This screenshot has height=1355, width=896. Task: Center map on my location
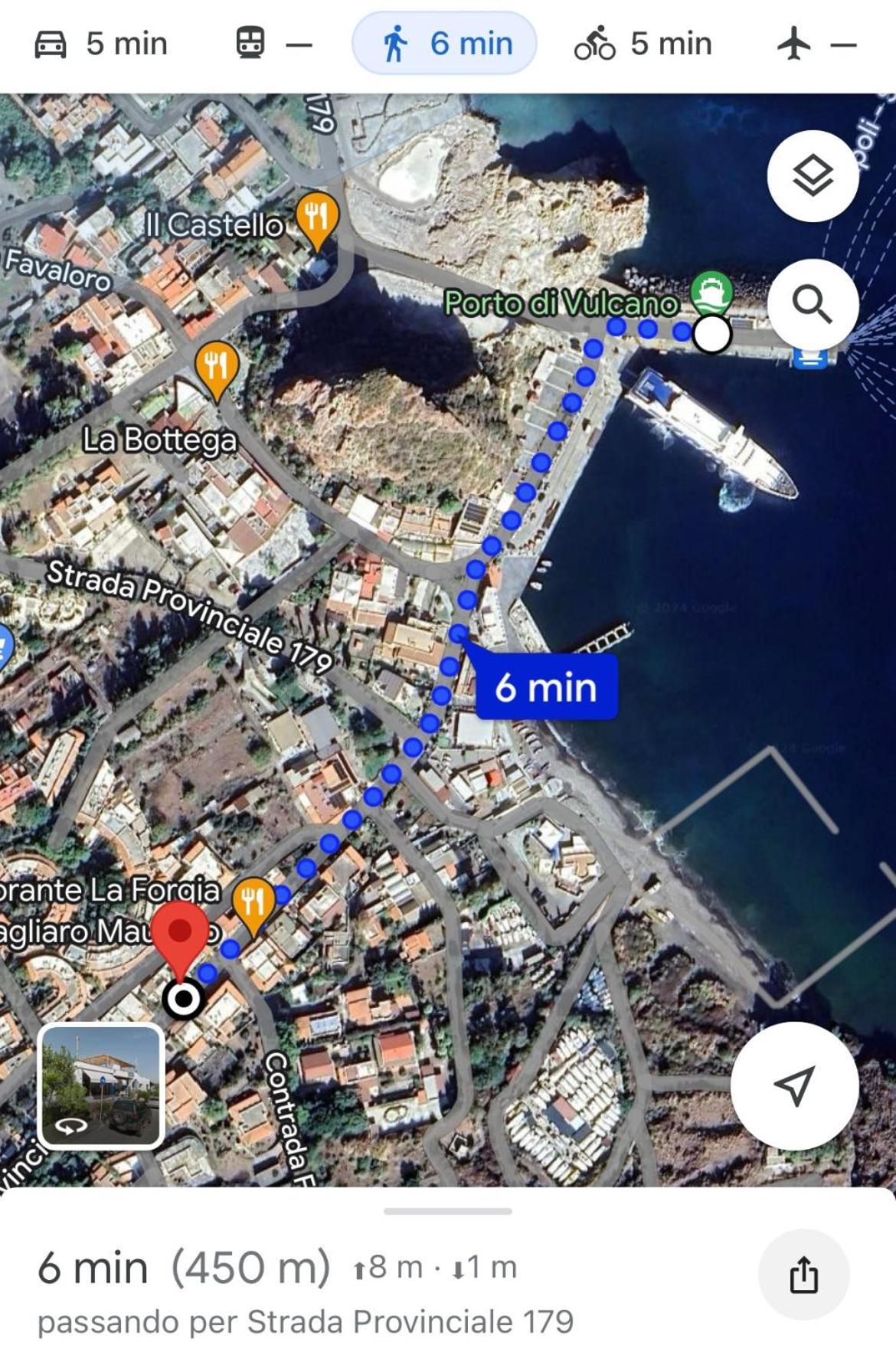coord(794,1085)
